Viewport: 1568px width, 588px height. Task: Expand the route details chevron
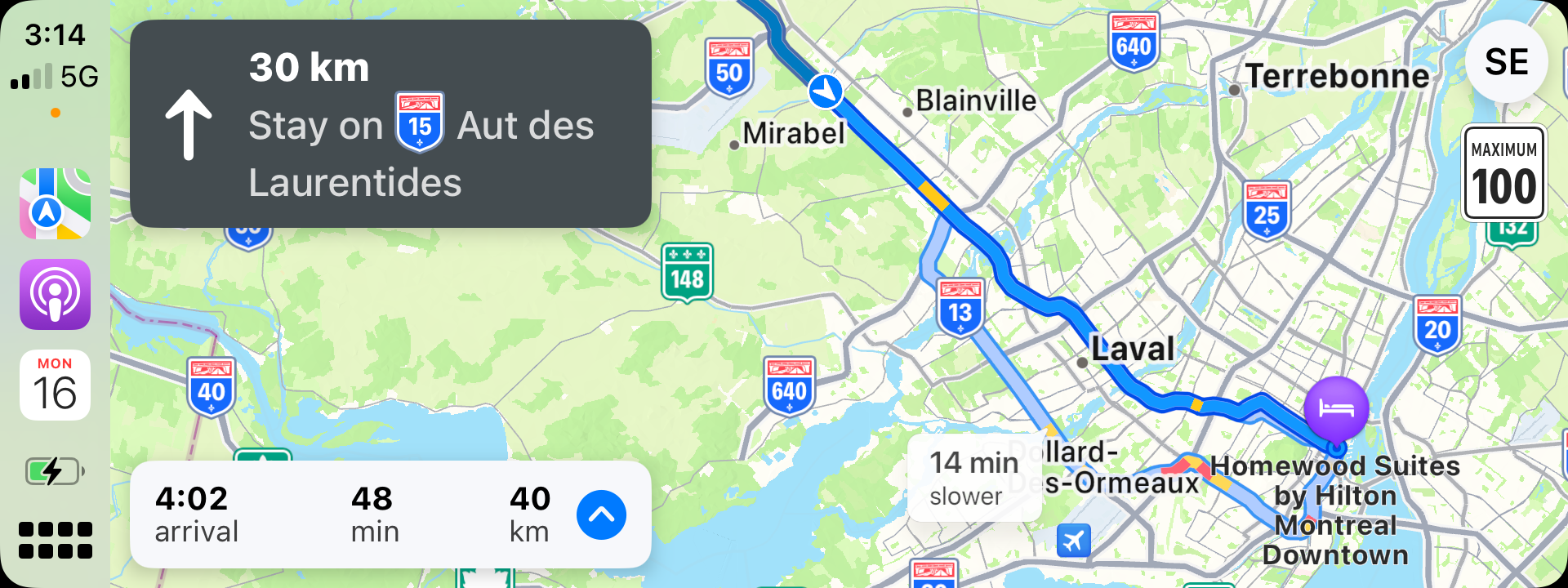point(601,515)
